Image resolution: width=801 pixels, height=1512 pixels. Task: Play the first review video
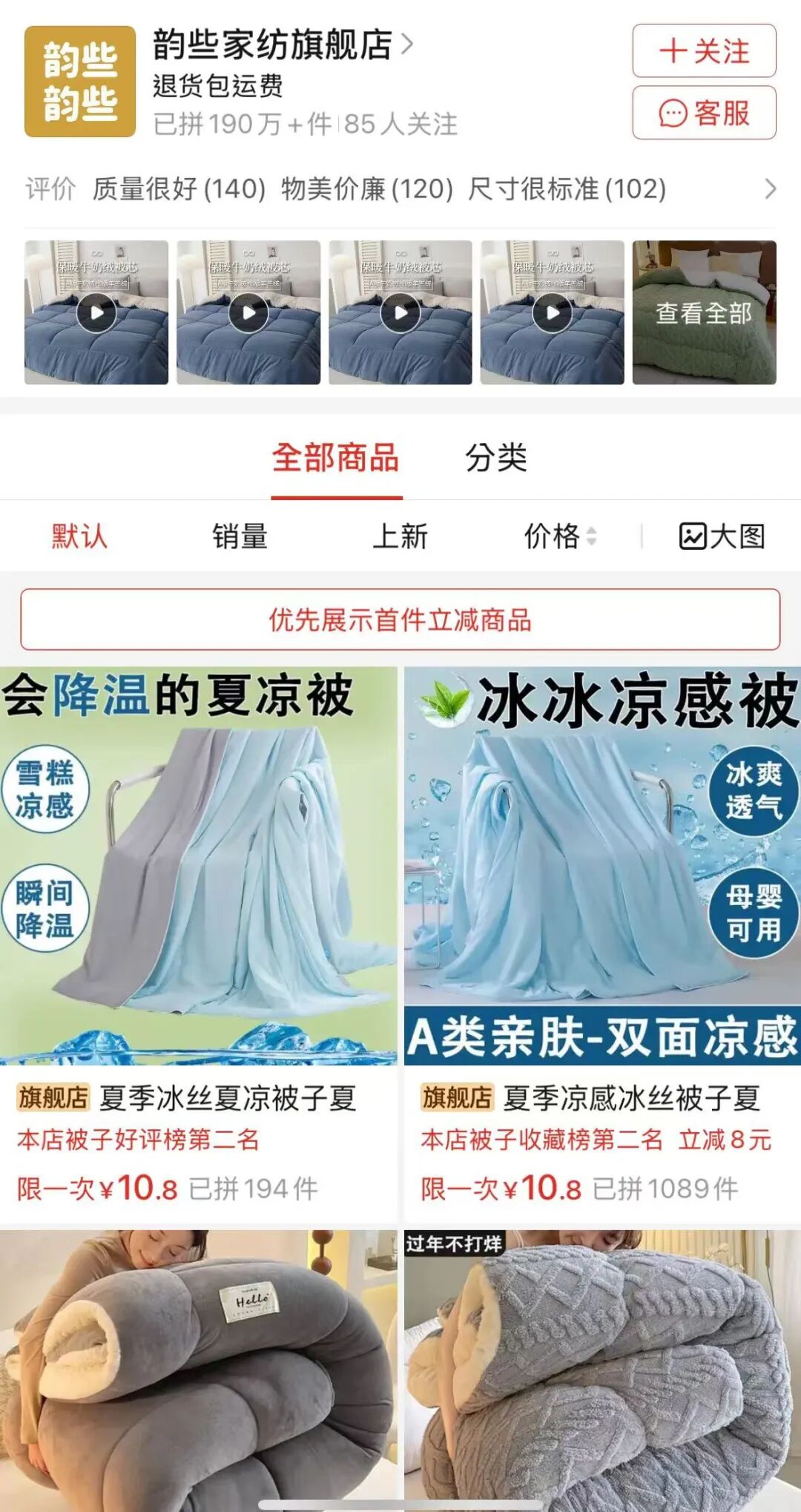[96, 312]
